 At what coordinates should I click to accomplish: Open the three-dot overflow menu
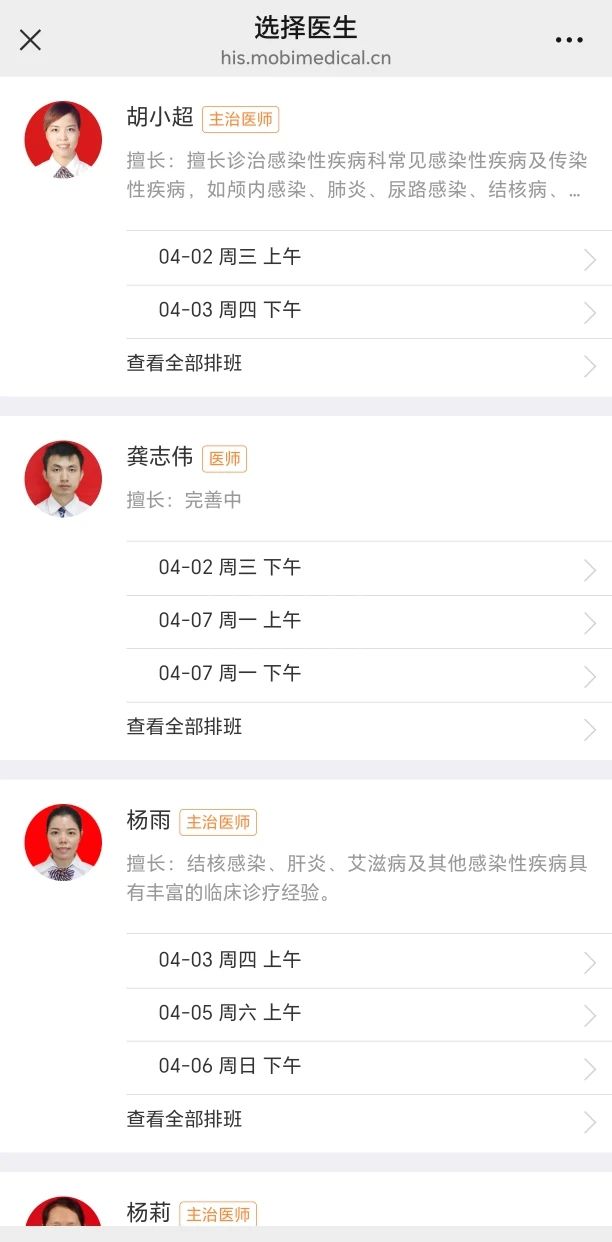pos(569,40)
